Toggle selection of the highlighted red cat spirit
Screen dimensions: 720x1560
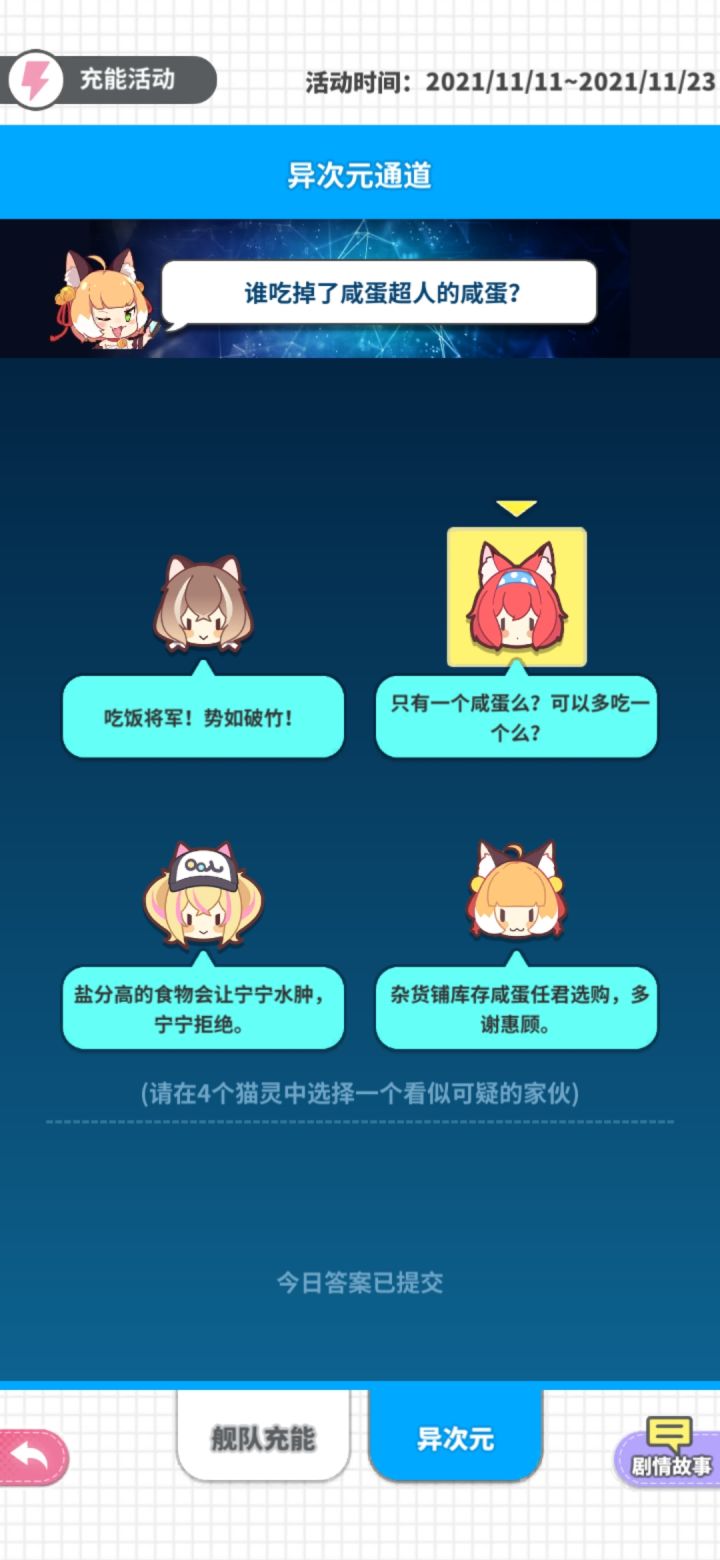click(x=516, y=598)
